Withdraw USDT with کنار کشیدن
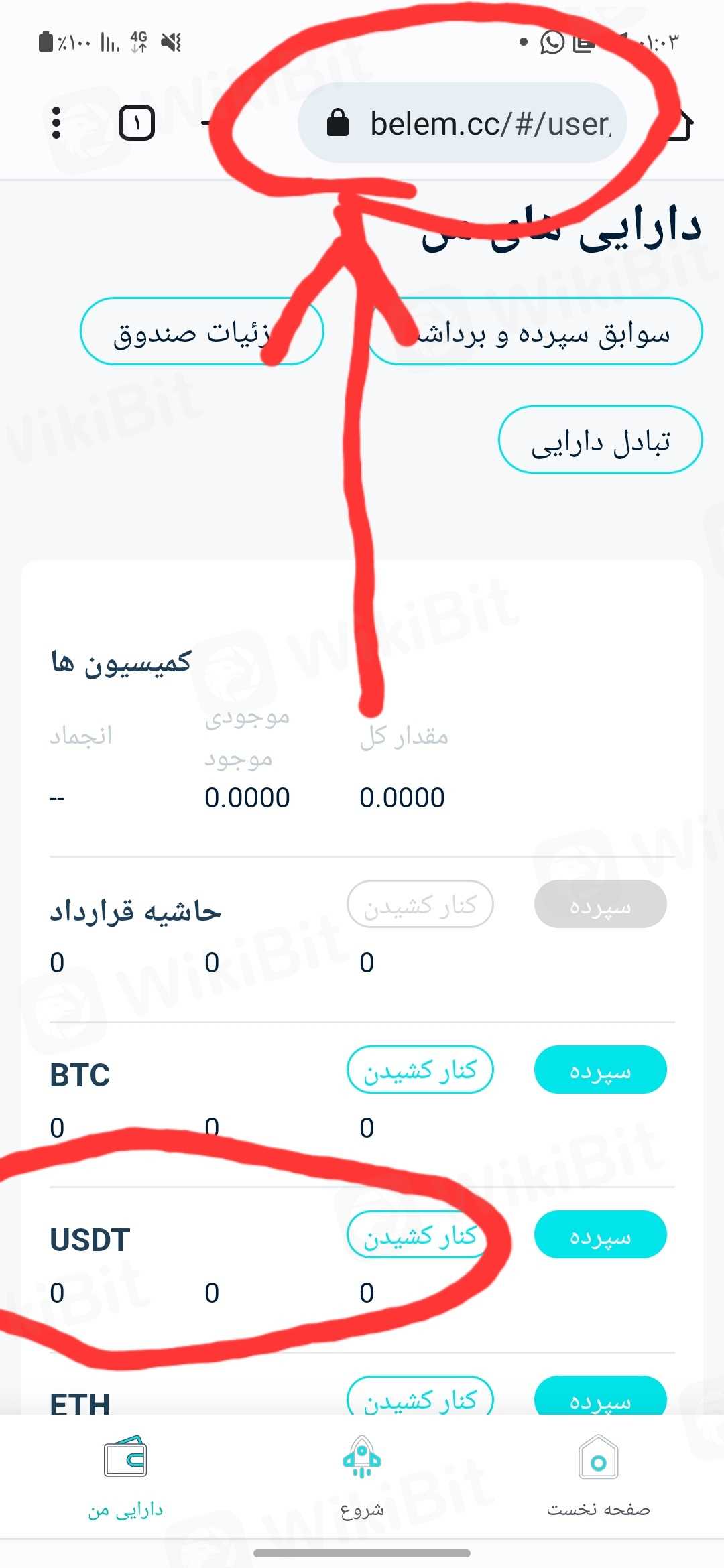The height and width of the screenshot is (1568, 724). click(420, 1234)
